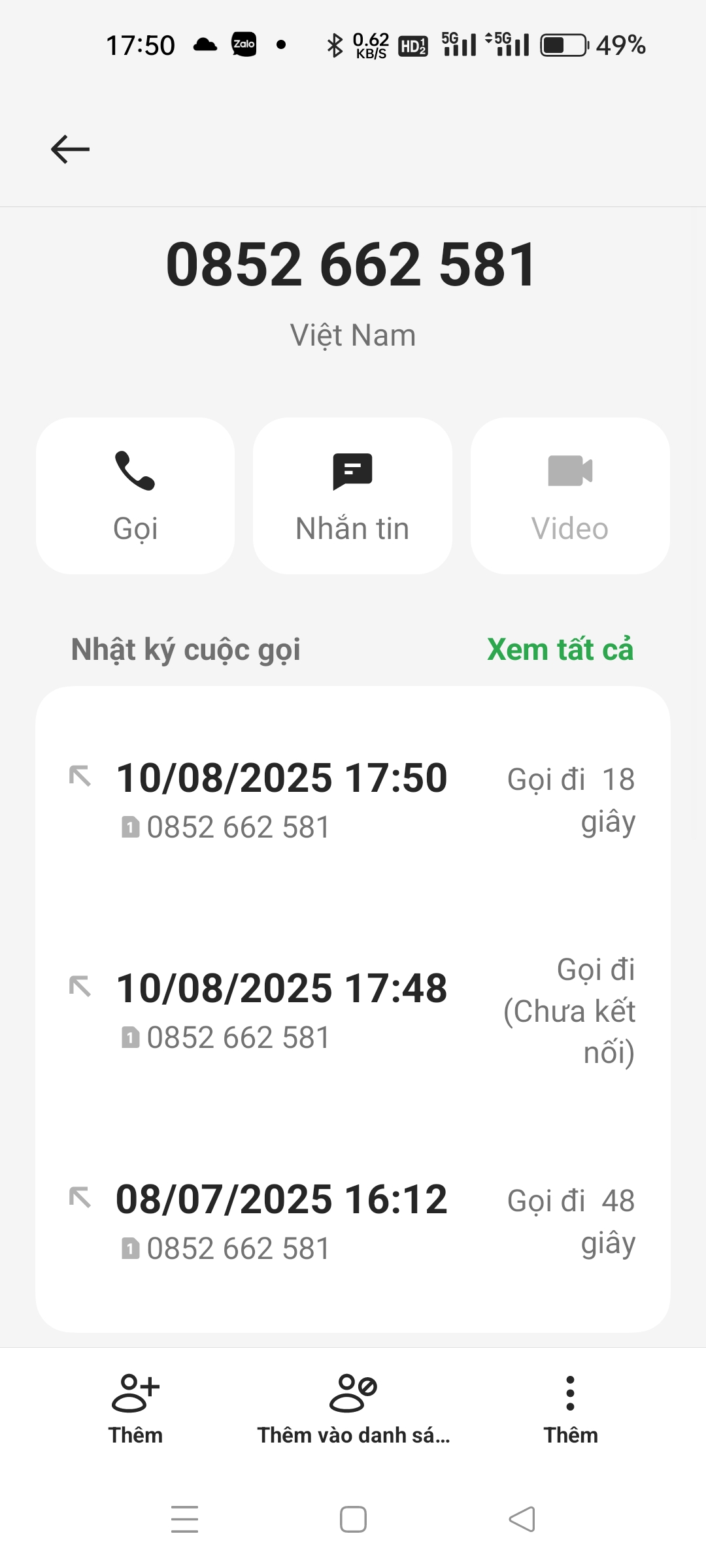706x1568 pixels.
Task: Open the three-dot Thêm menu
Action: (x=570, y=1407)
